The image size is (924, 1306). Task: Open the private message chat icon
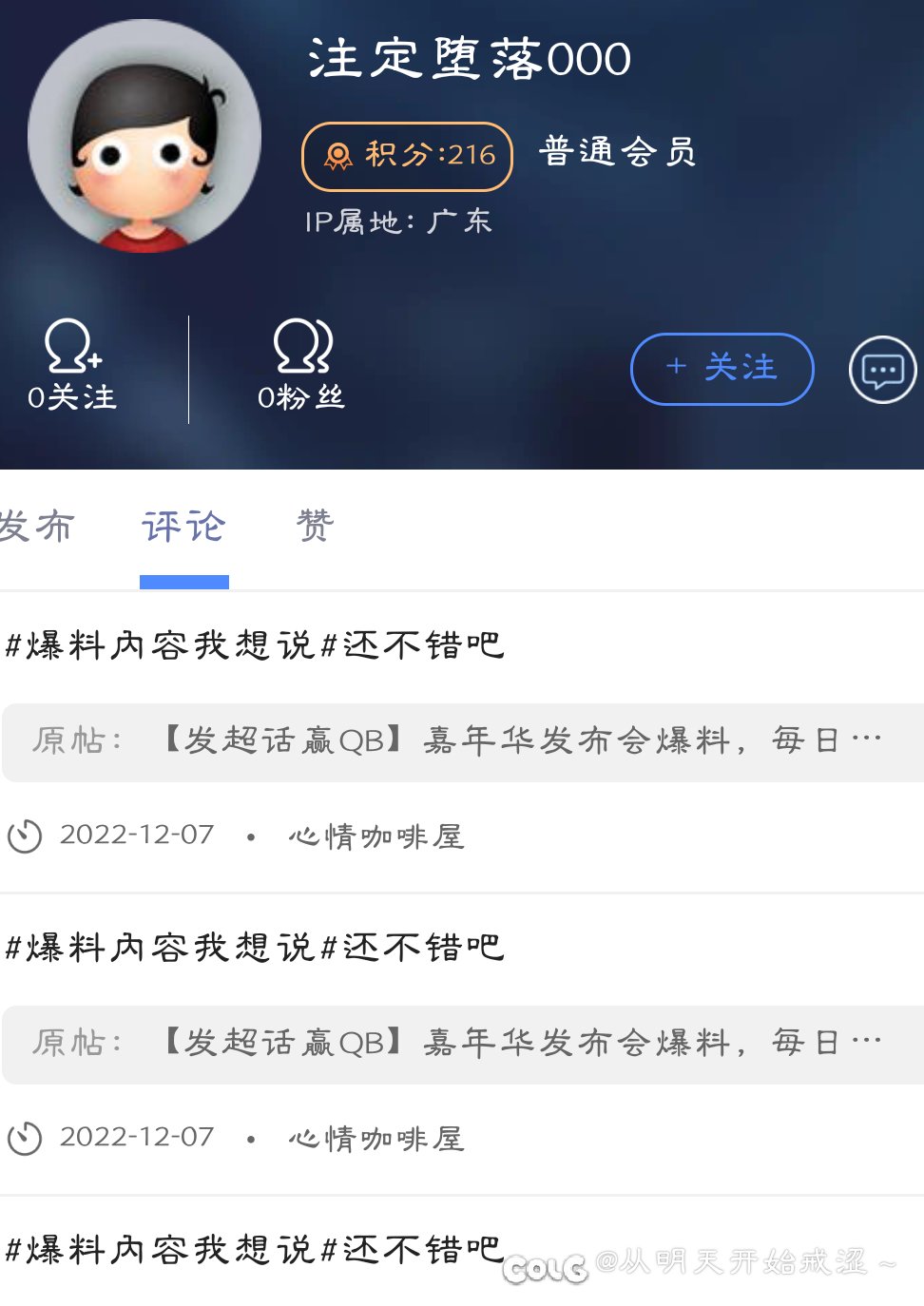[882, 370]
